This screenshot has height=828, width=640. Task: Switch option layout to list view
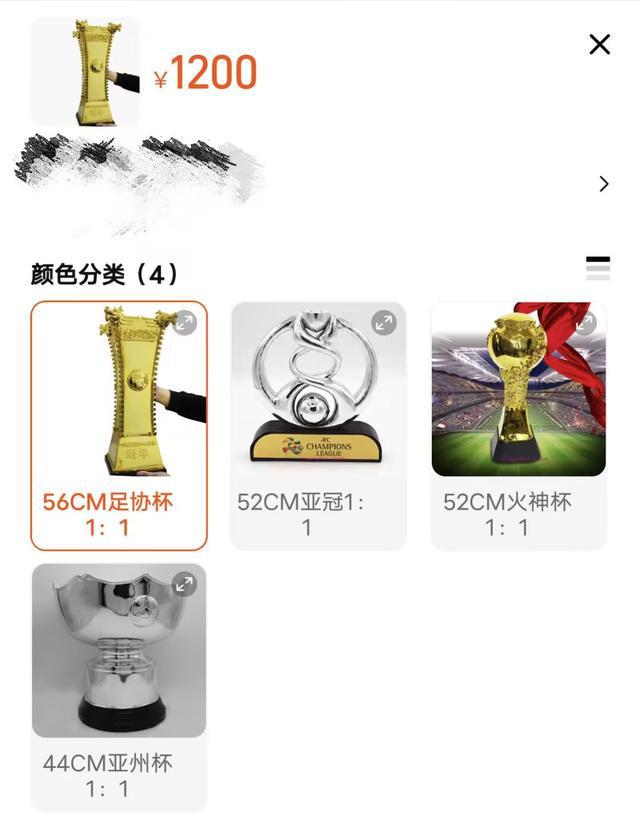pyautogui.click(x=598, y=267)
